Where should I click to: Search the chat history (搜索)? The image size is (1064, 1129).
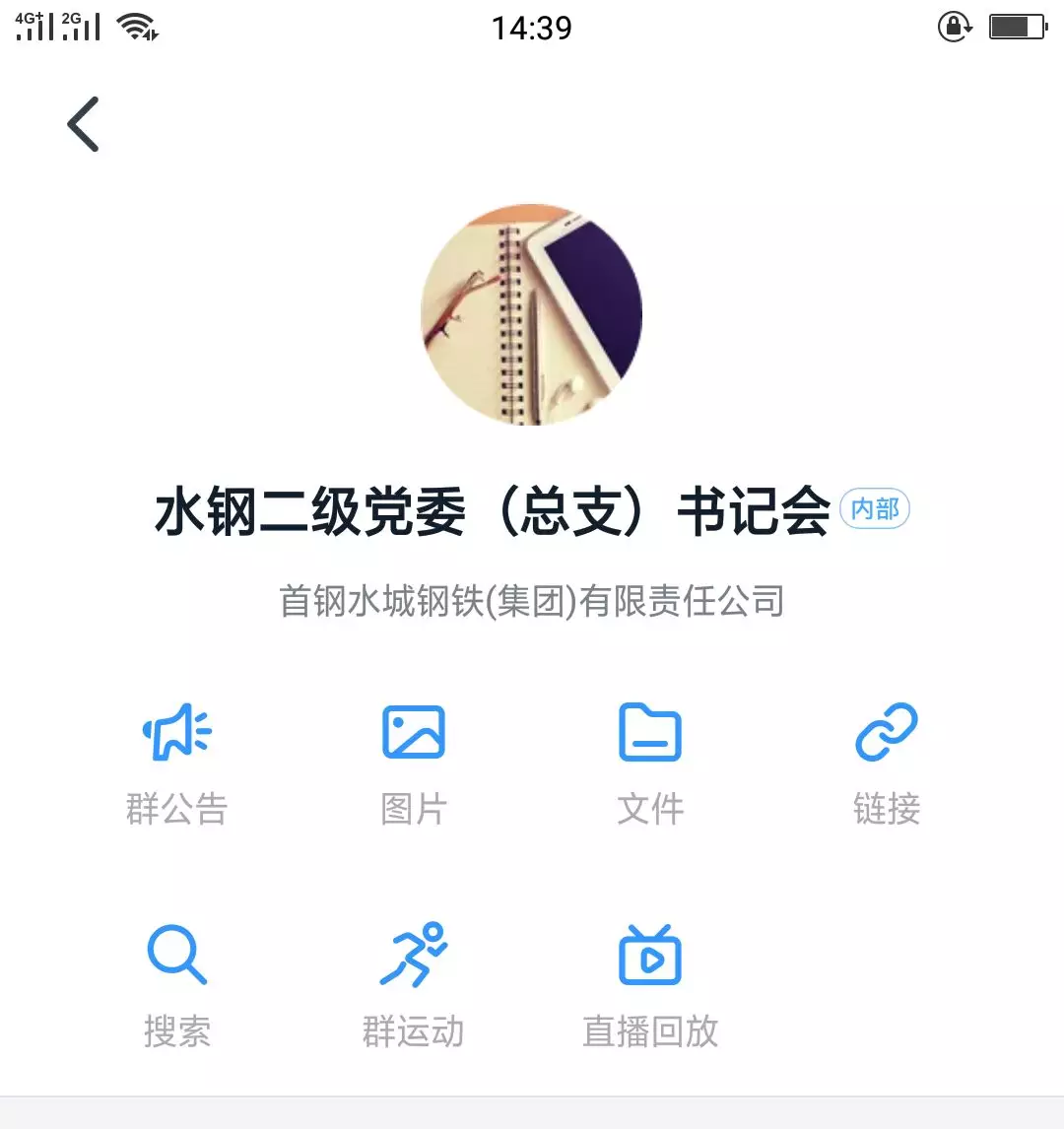177,984
